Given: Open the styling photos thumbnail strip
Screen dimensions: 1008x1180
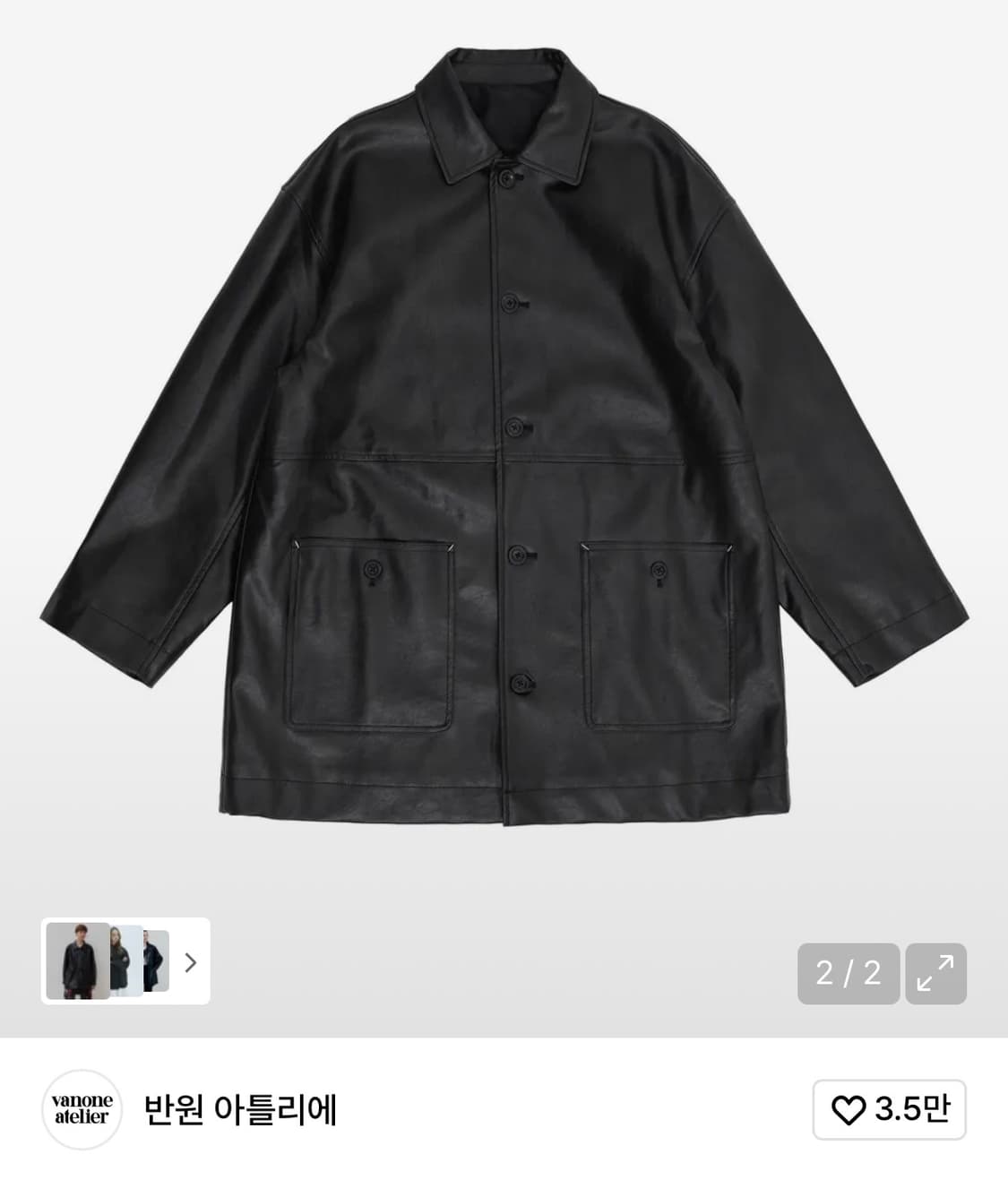Looking at the screenshot, I should click(125, 960).
